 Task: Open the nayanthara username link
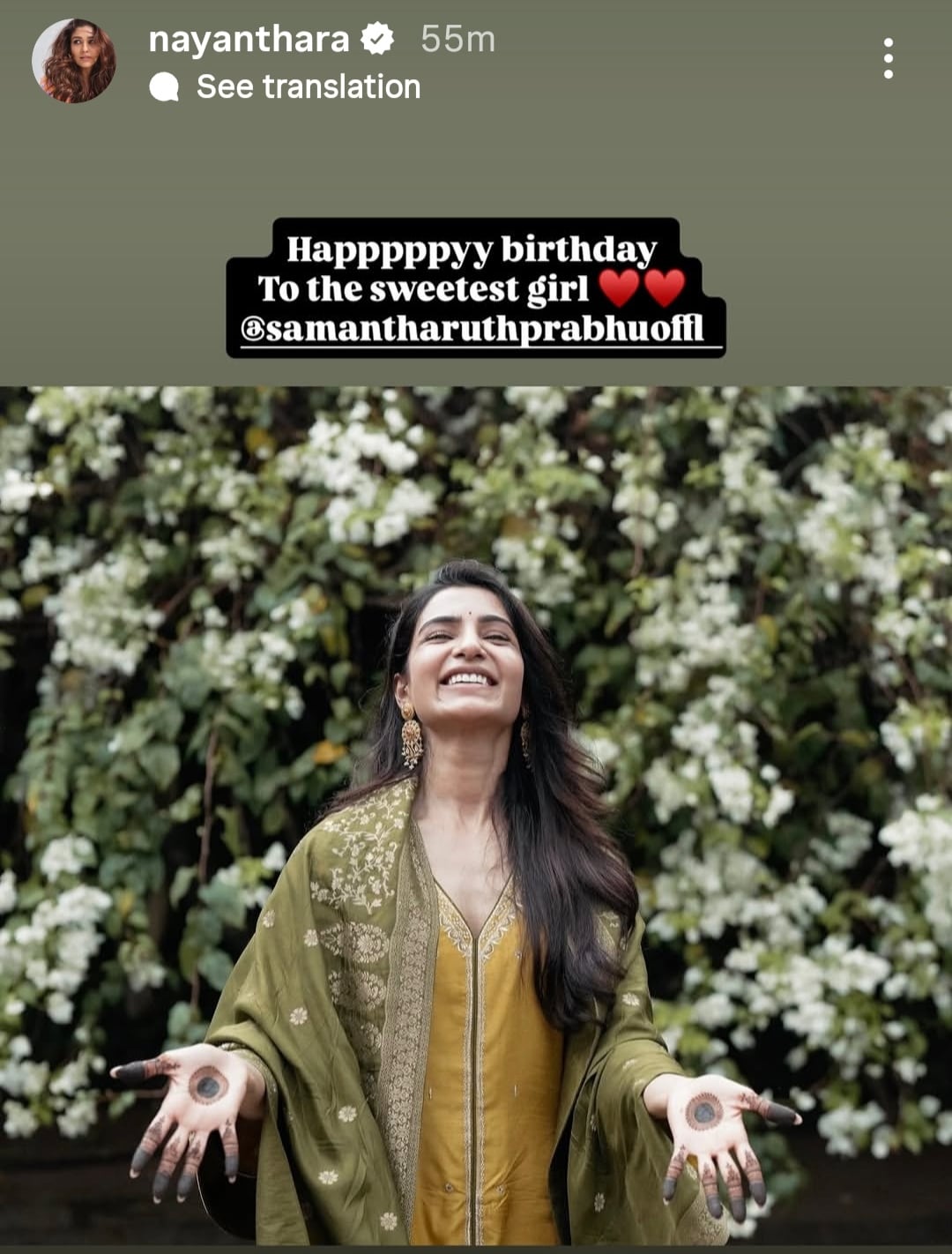point(249,40)
